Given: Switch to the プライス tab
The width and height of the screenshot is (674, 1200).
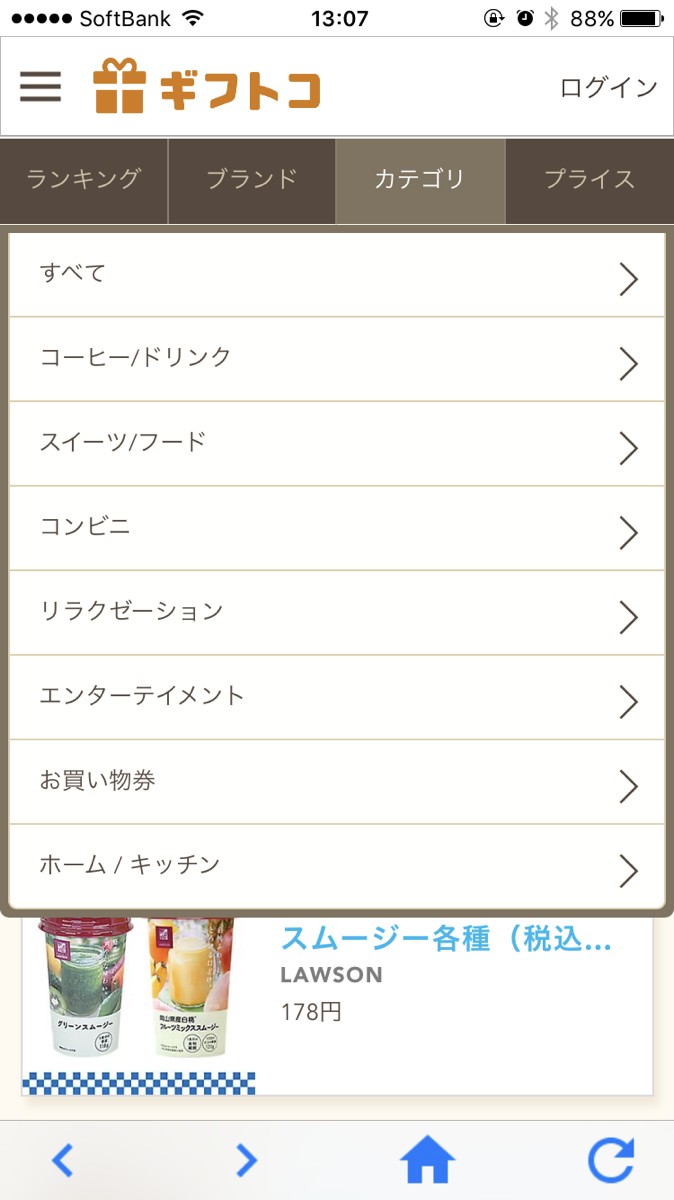Looking at the screenshot, I should [589, 180].
